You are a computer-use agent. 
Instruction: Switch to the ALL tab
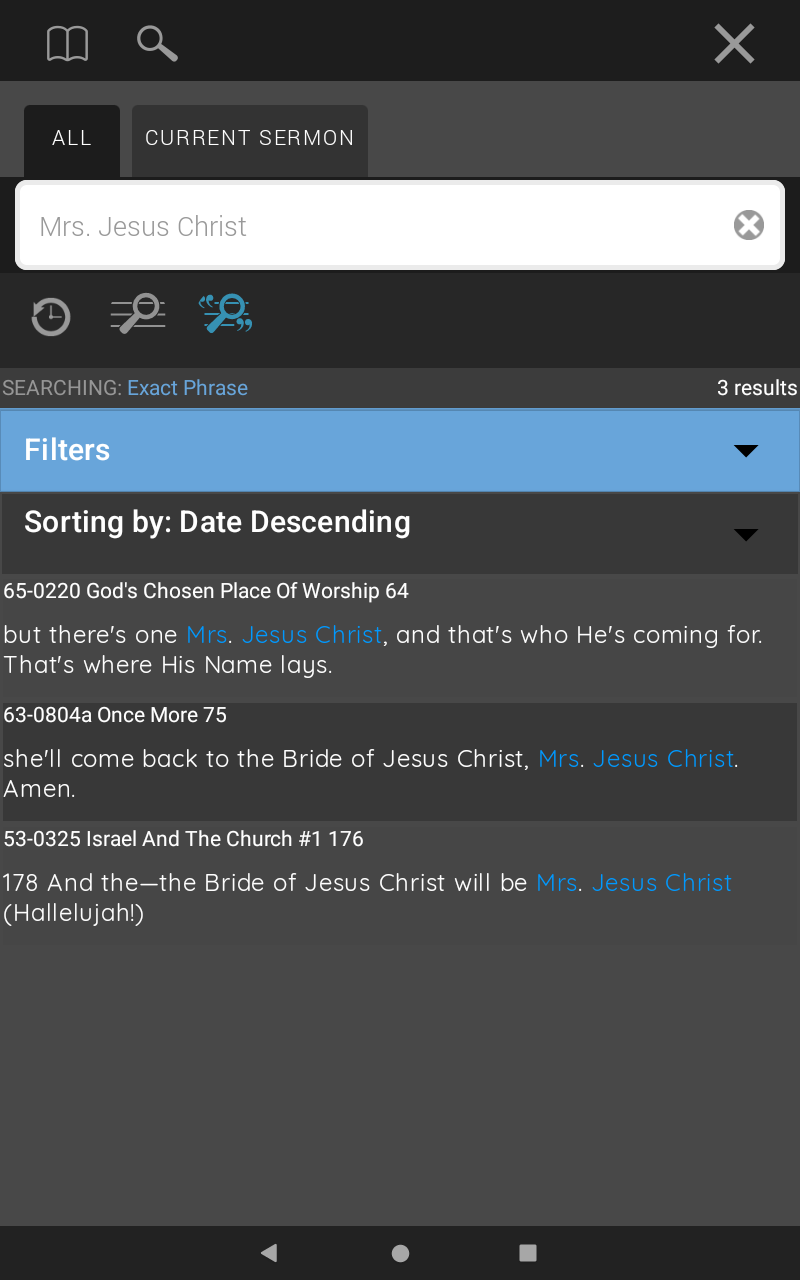click(72, 139)
